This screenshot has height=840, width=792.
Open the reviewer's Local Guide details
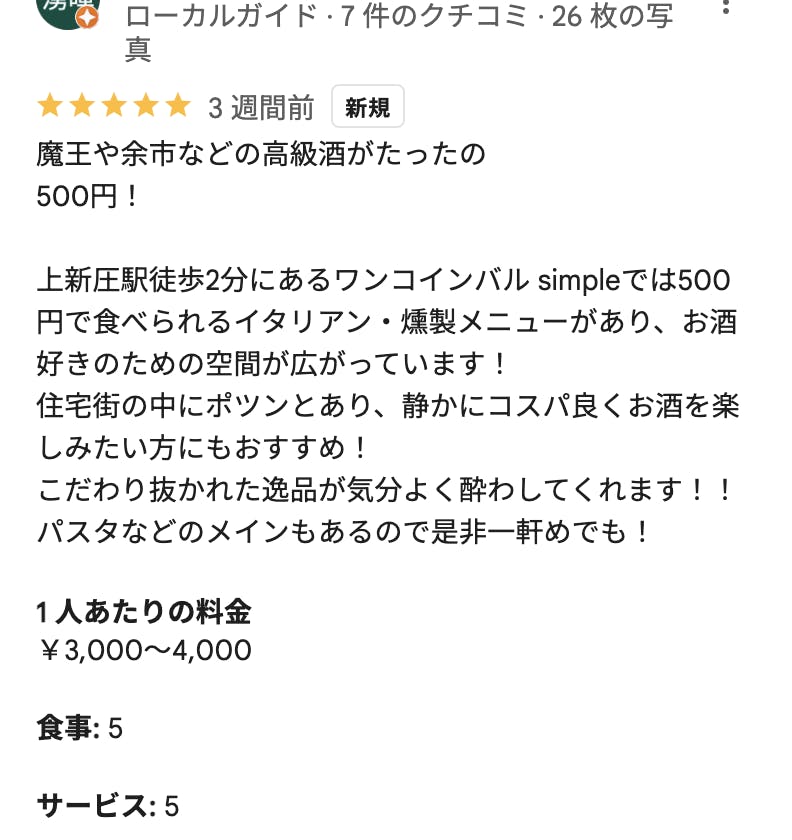pos(399,32)
